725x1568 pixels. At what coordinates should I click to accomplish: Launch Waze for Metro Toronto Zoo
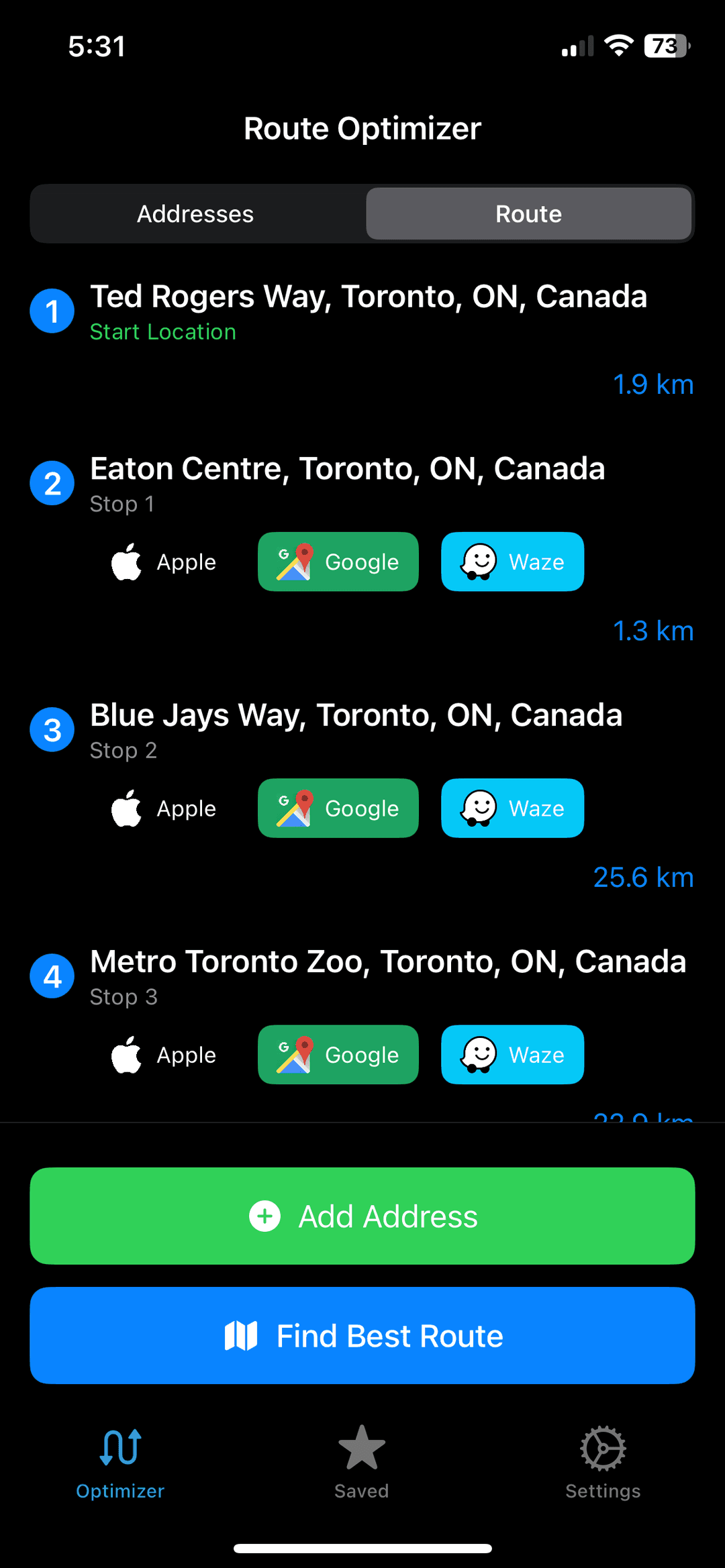pyautogui.click(x=512, y=1055)
